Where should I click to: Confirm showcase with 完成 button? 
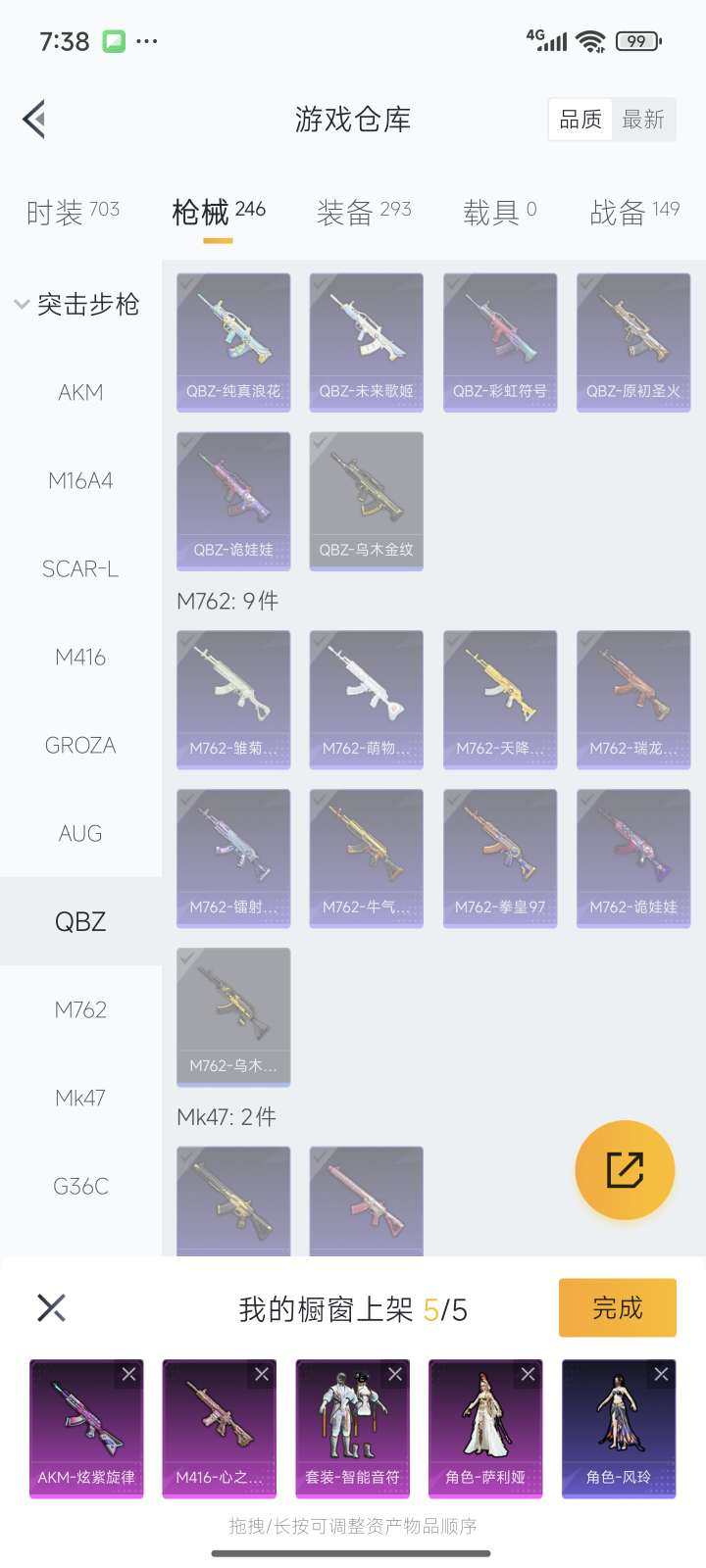[617, 1307]
